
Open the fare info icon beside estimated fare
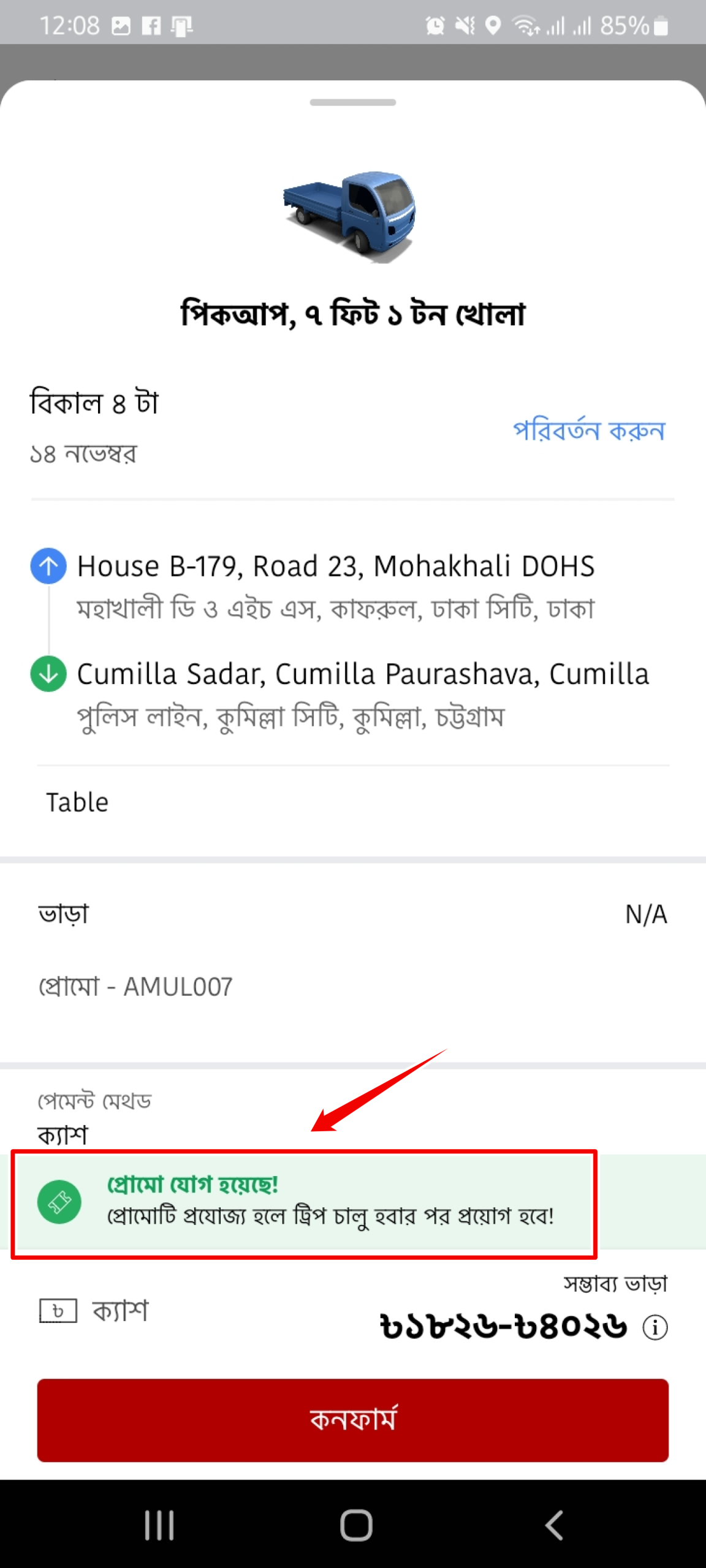655,1328
